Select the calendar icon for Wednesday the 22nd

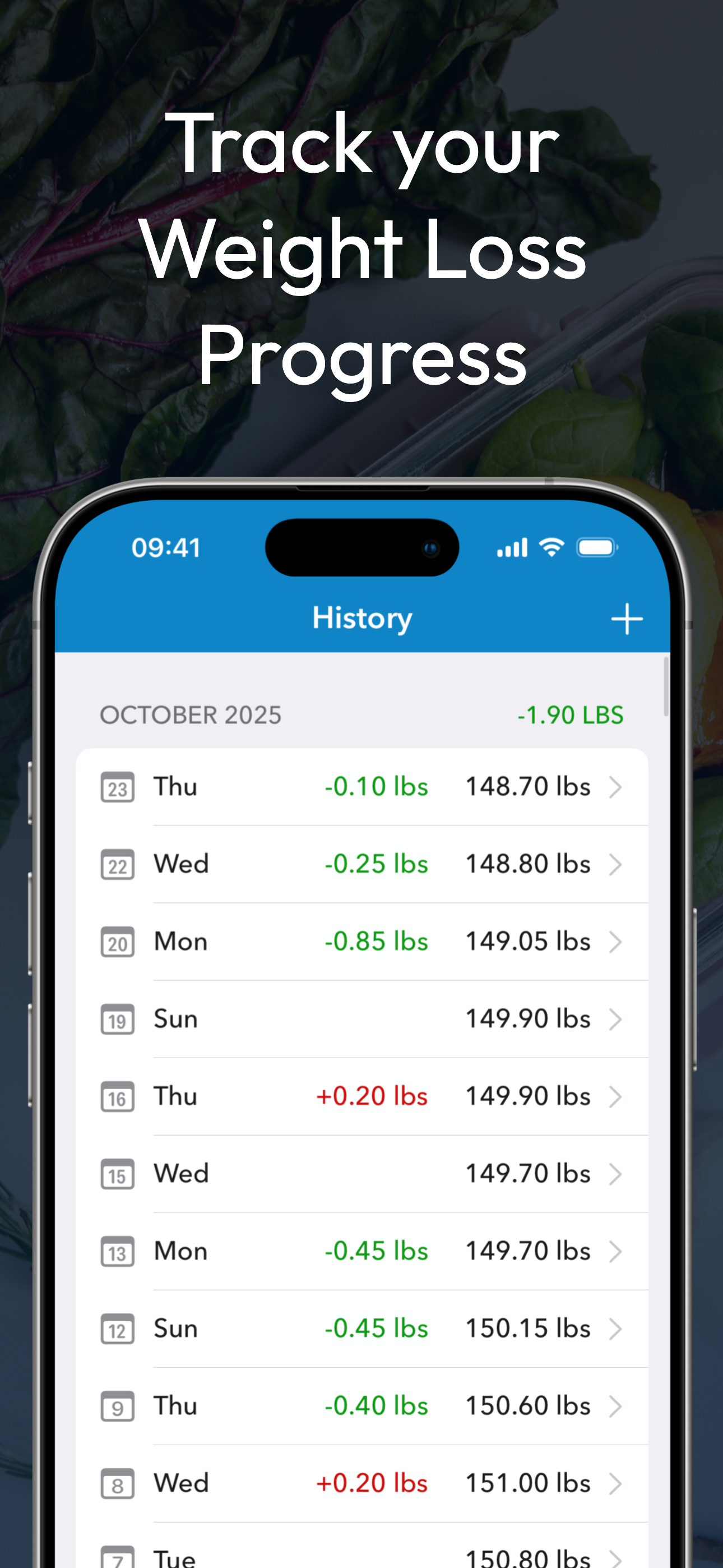(117, 864)
